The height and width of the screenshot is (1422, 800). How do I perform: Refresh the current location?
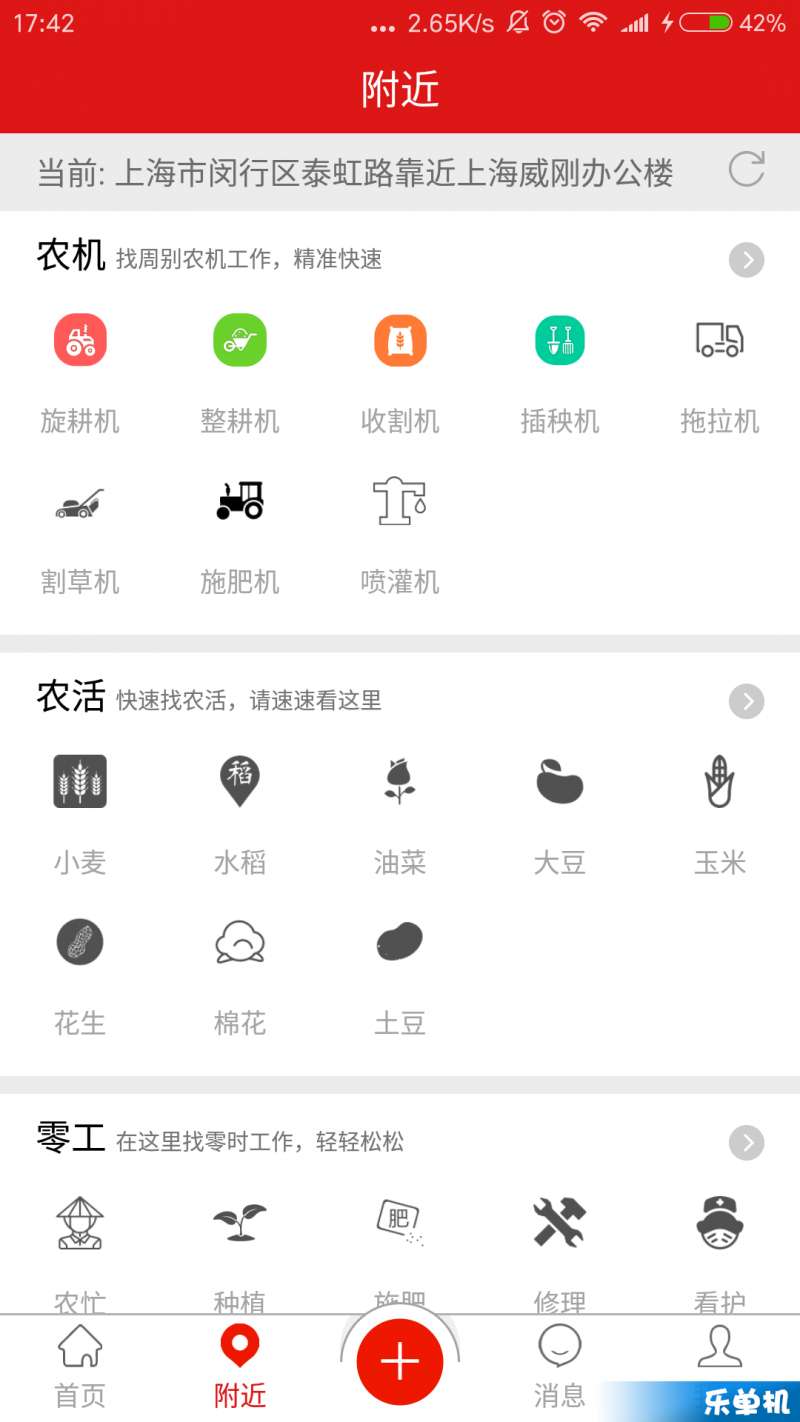[x=746, y=170]
